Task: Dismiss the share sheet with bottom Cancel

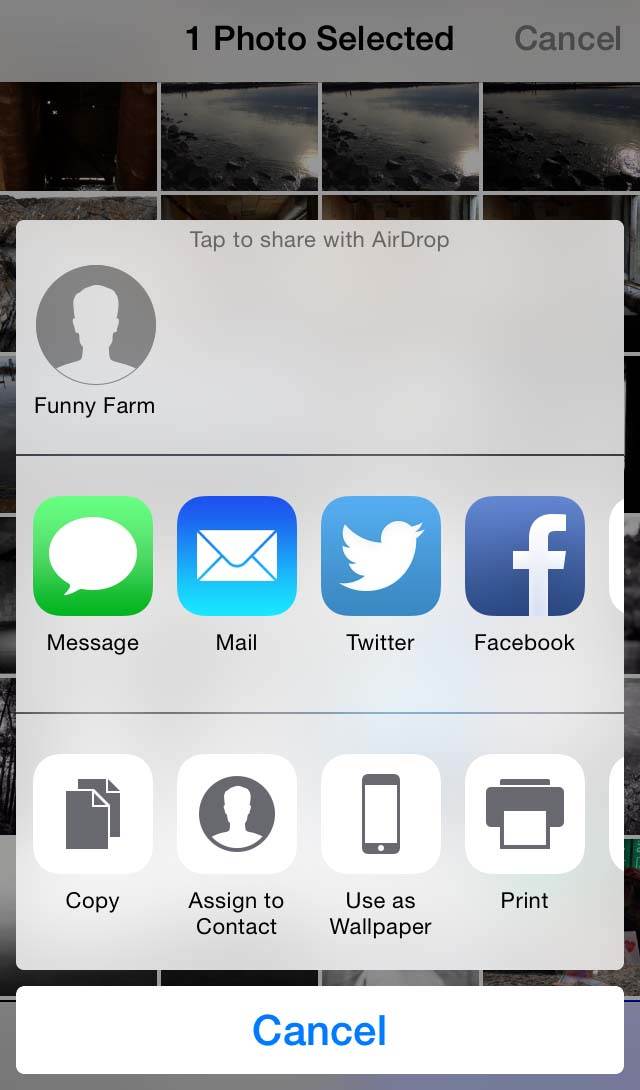Action: [320, 1030]
